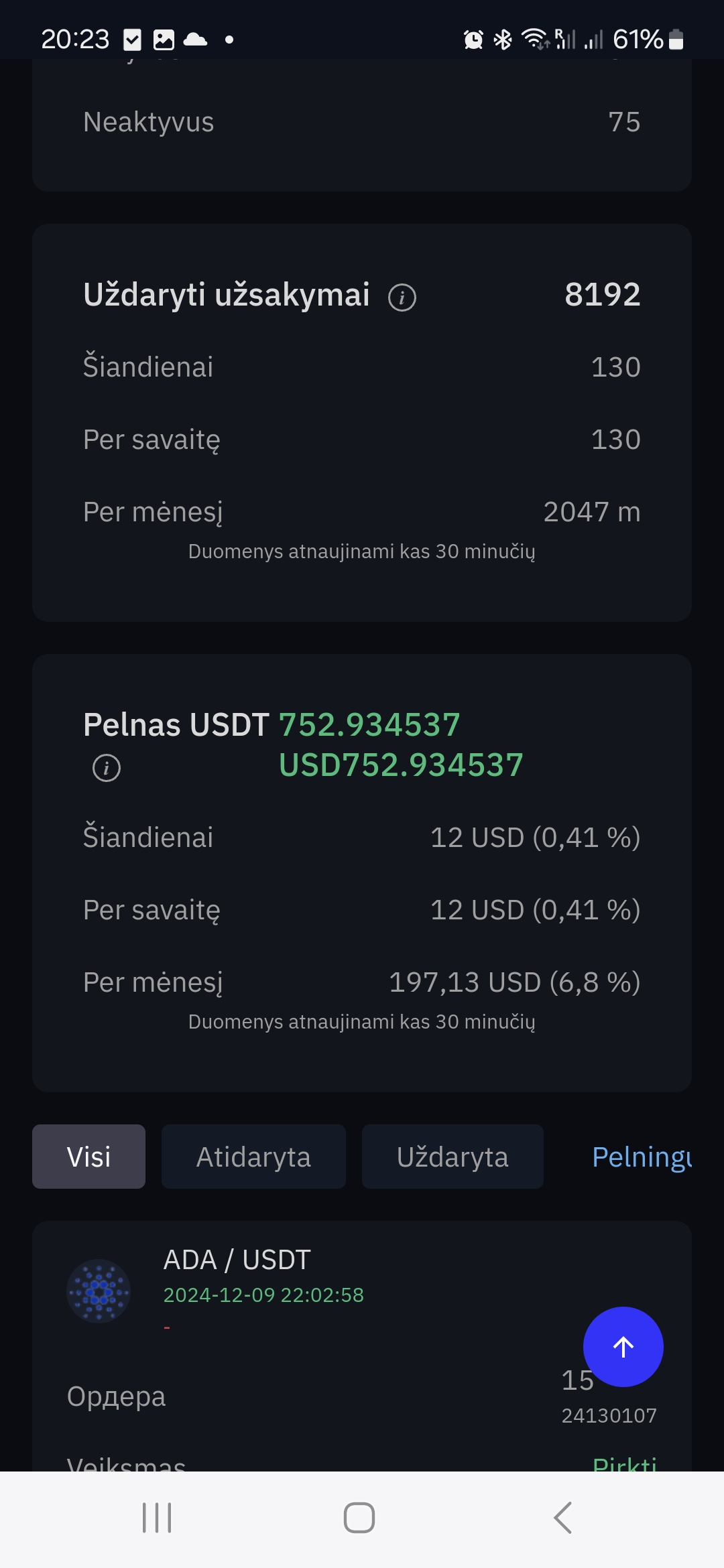Go back using the system back button
724x1568 pixels.
(x=563, y=1518)
